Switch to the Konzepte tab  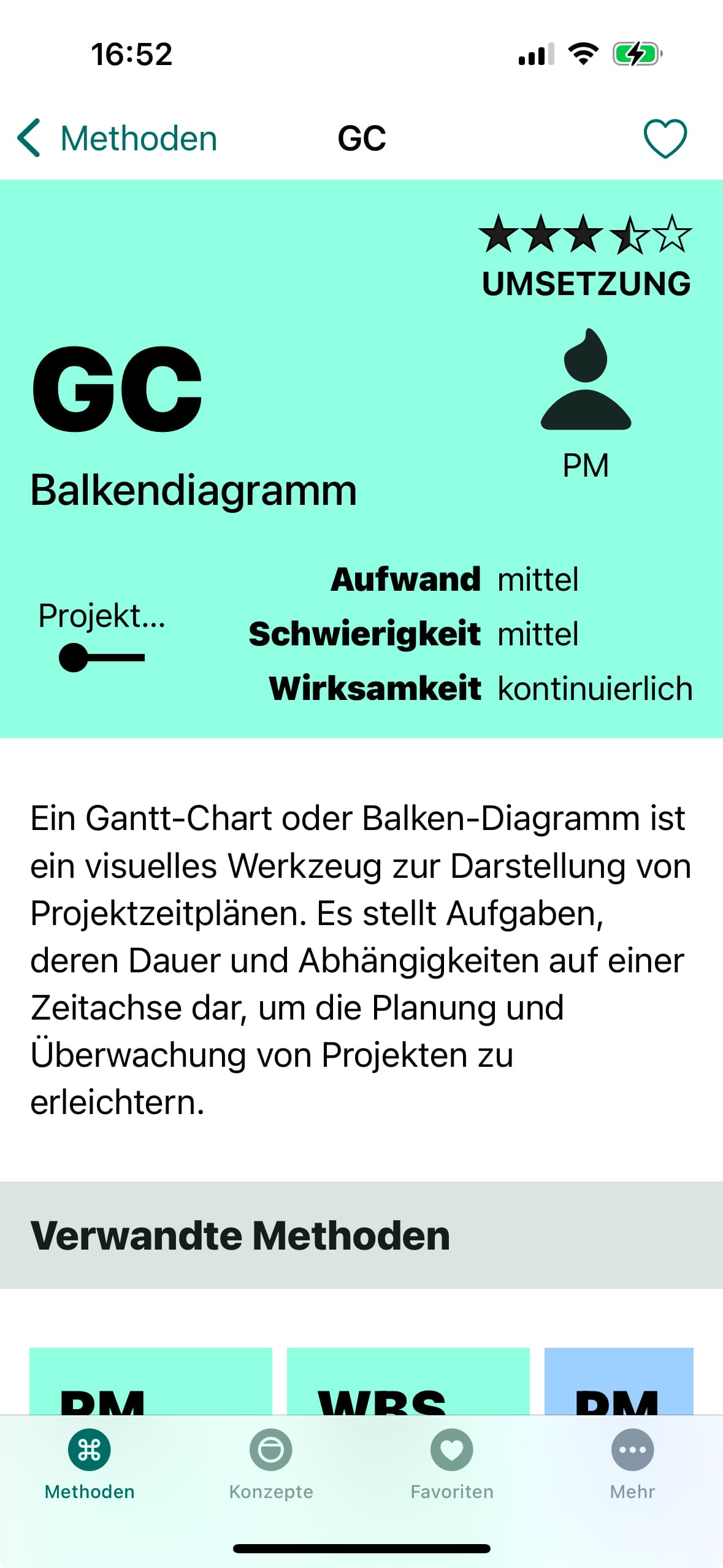(270, 1464)
